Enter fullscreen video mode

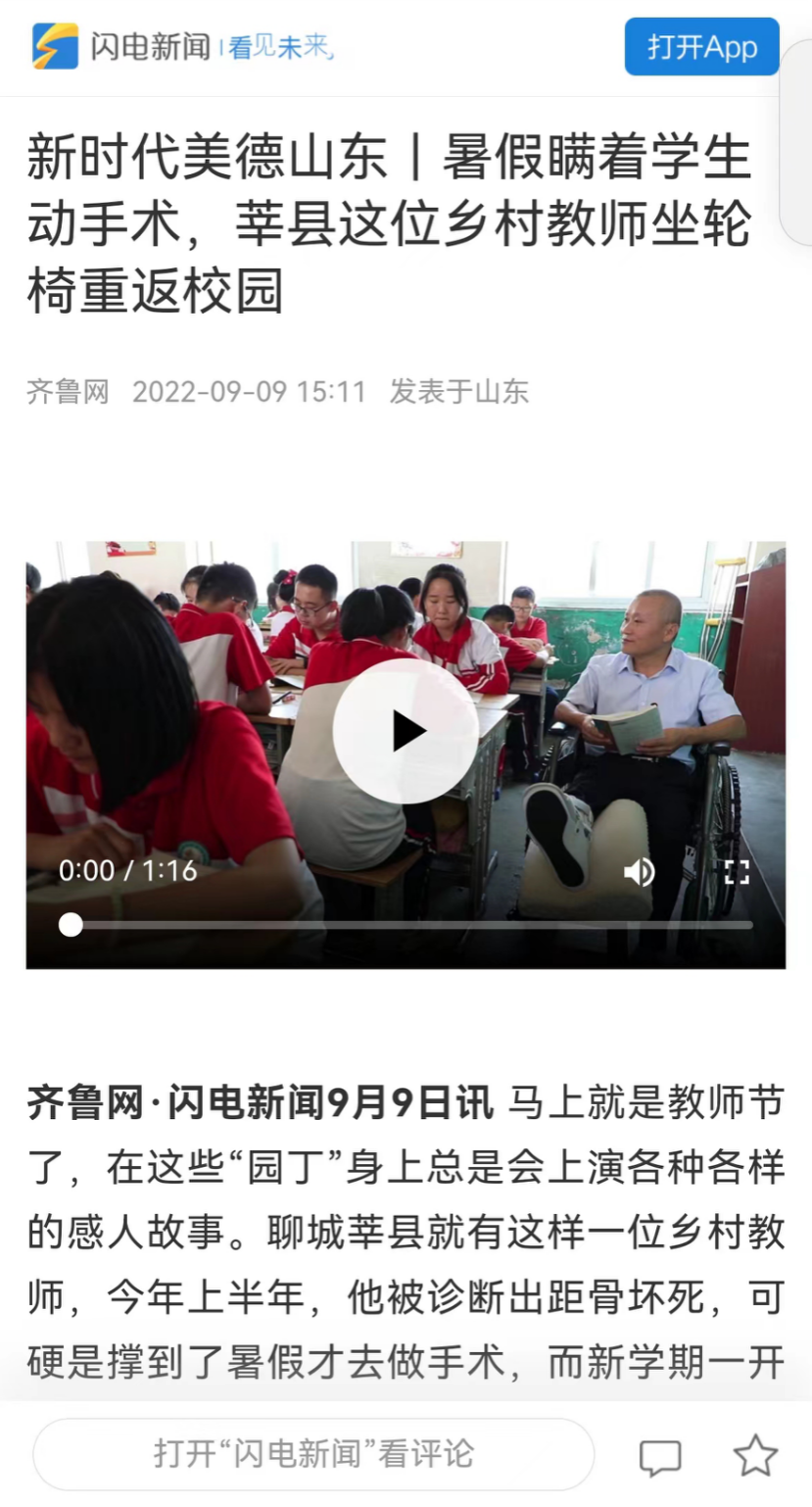736,872
